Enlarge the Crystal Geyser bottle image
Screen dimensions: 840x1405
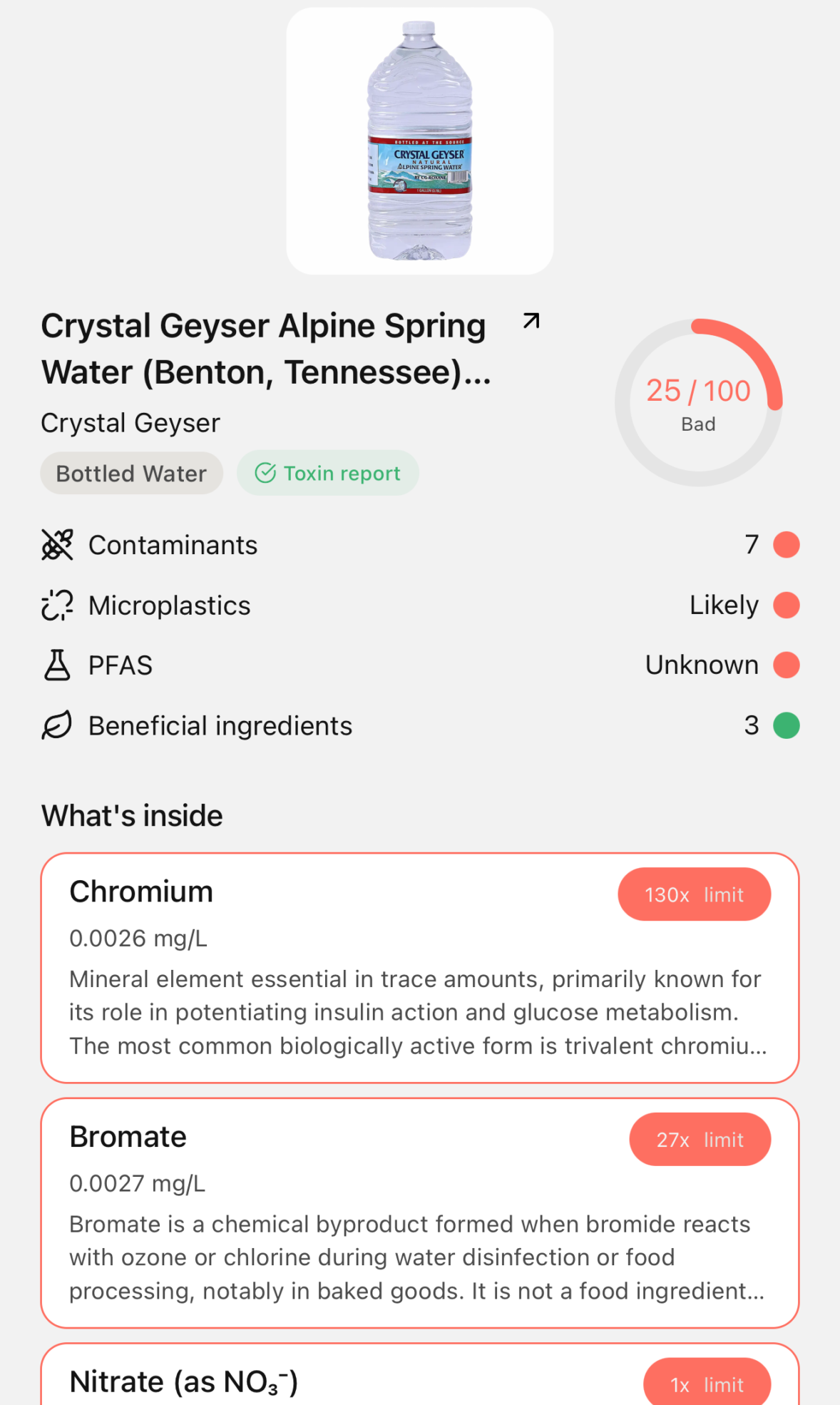coord(420,141)
